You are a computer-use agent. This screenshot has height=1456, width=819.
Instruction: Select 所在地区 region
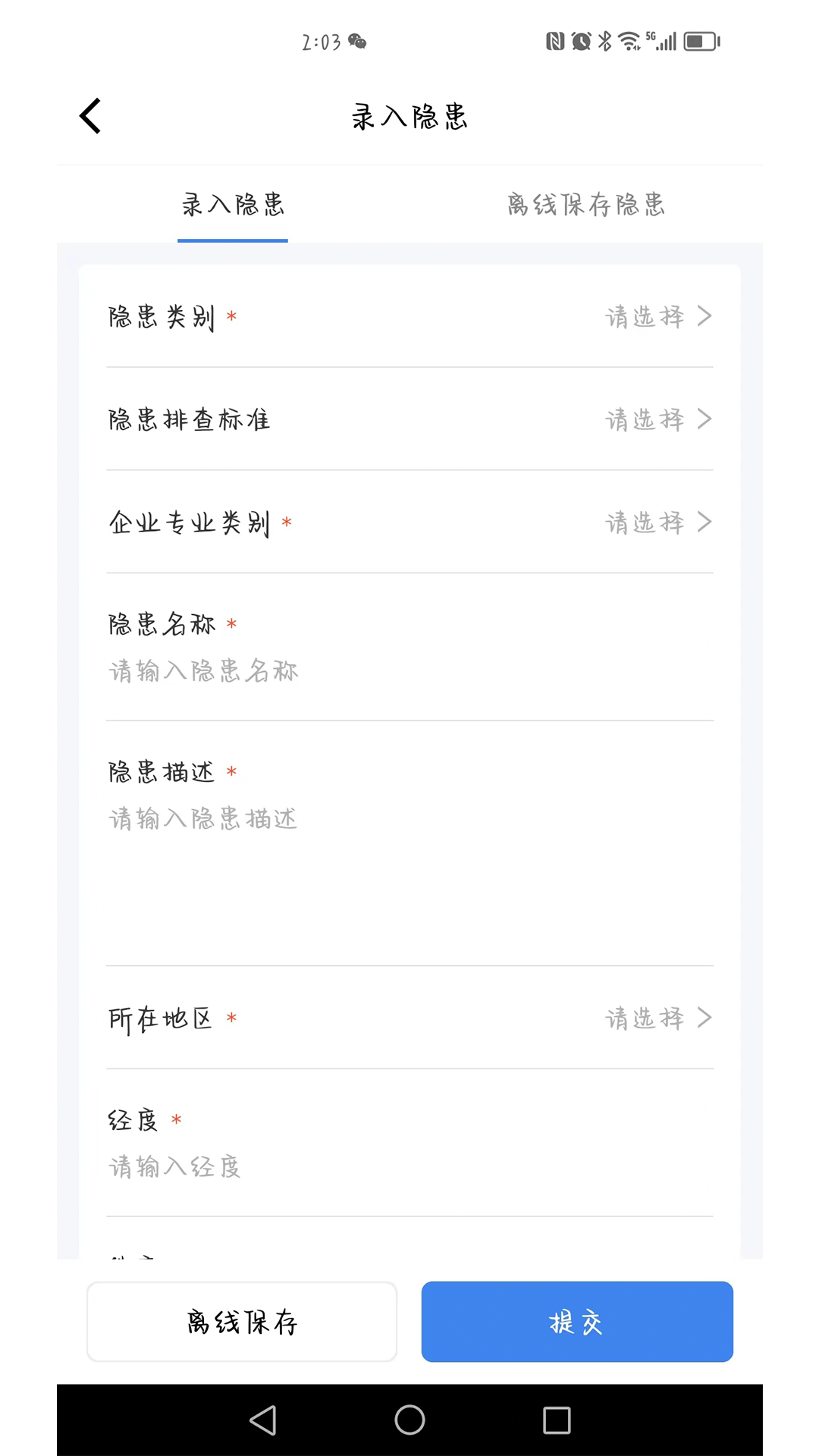(x=657, y=1018)
